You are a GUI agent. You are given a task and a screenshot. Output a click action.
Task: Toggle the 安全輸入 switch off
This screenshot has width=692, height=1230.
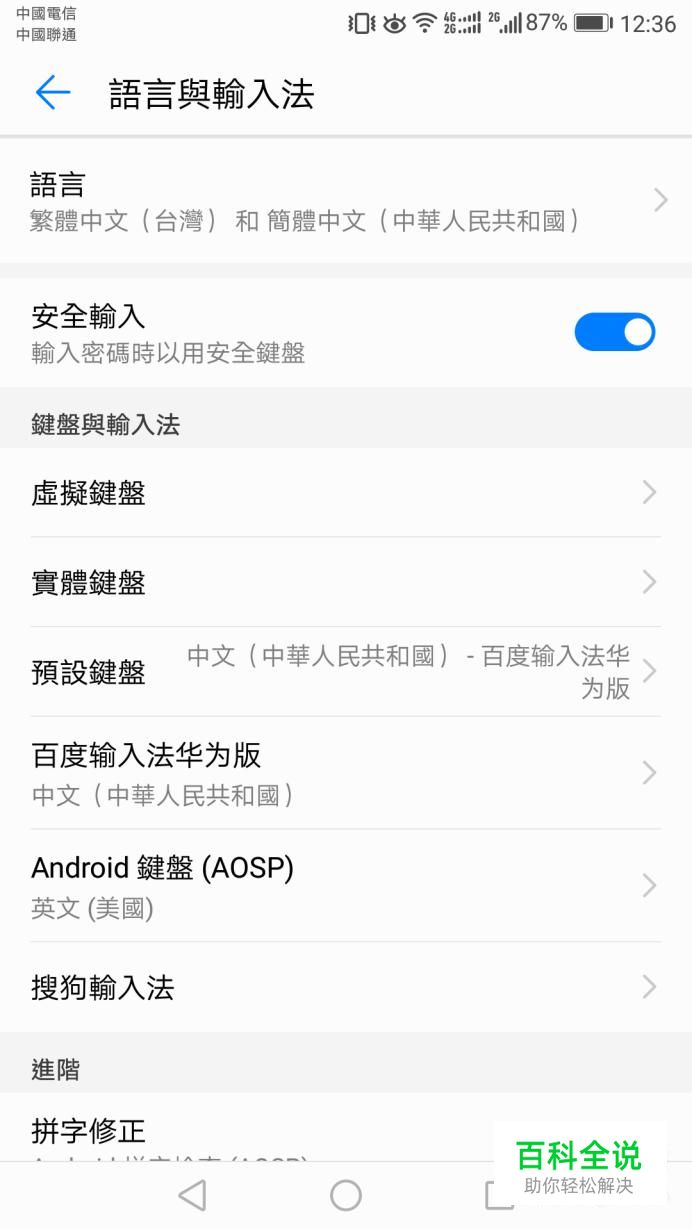coord(614,332)
